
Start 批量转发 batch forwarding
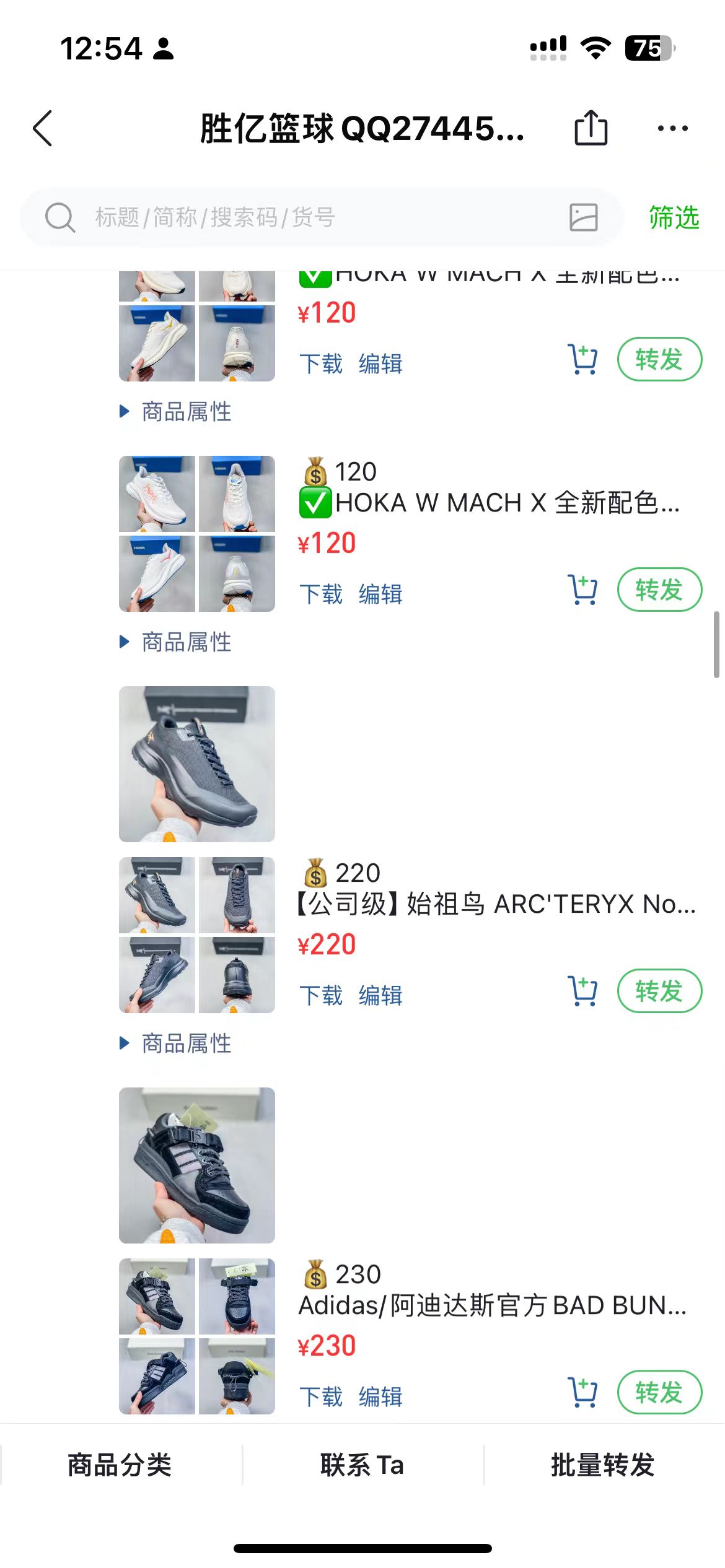point(603,1465)
